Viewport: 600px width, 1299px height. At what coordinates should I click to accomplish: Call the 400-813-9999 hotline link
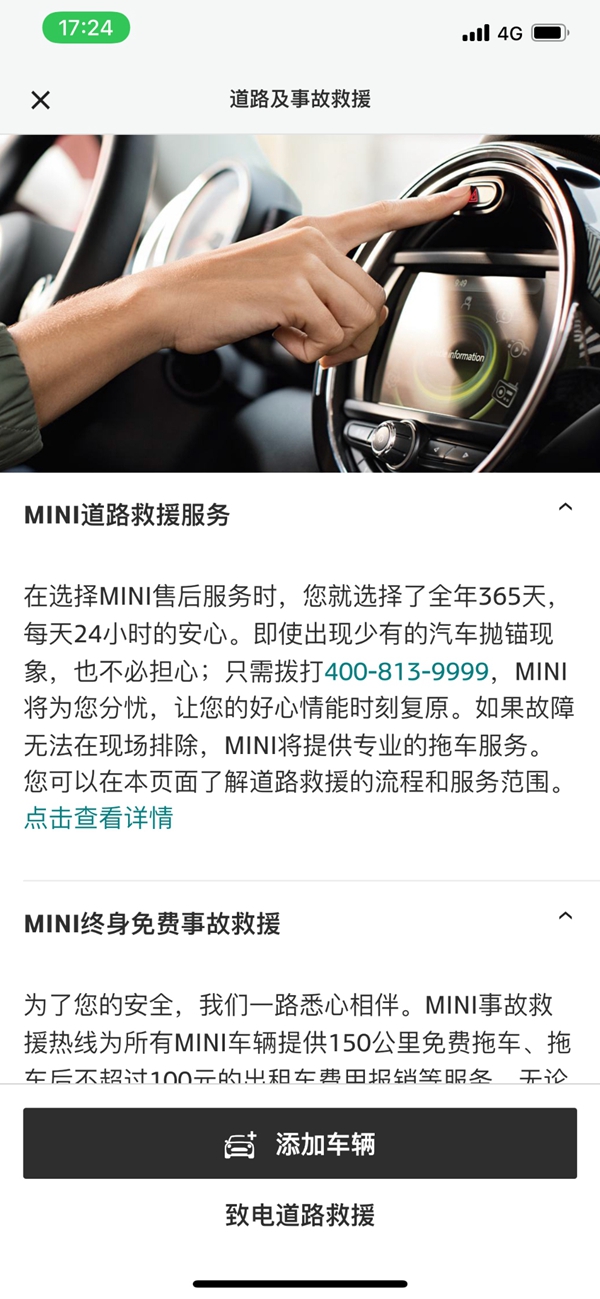(x=406, y=671)
